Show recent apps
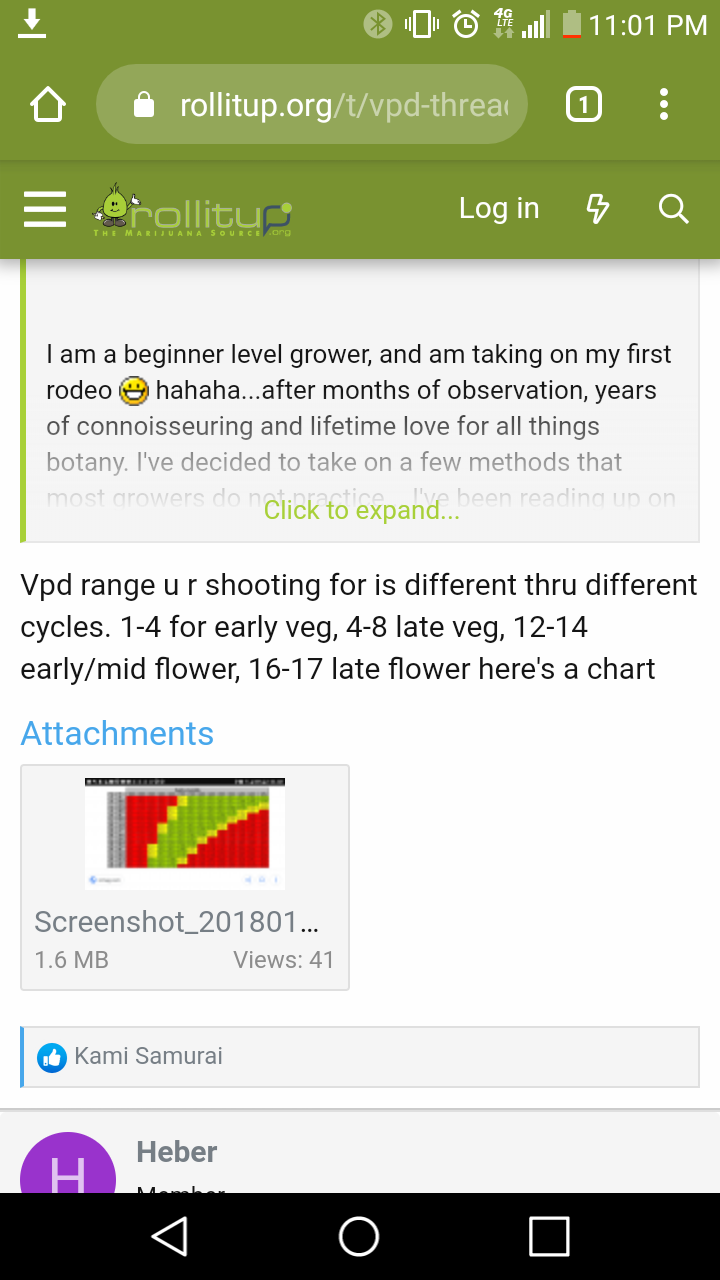The image size is (720, 1280). coord(549,1236)
